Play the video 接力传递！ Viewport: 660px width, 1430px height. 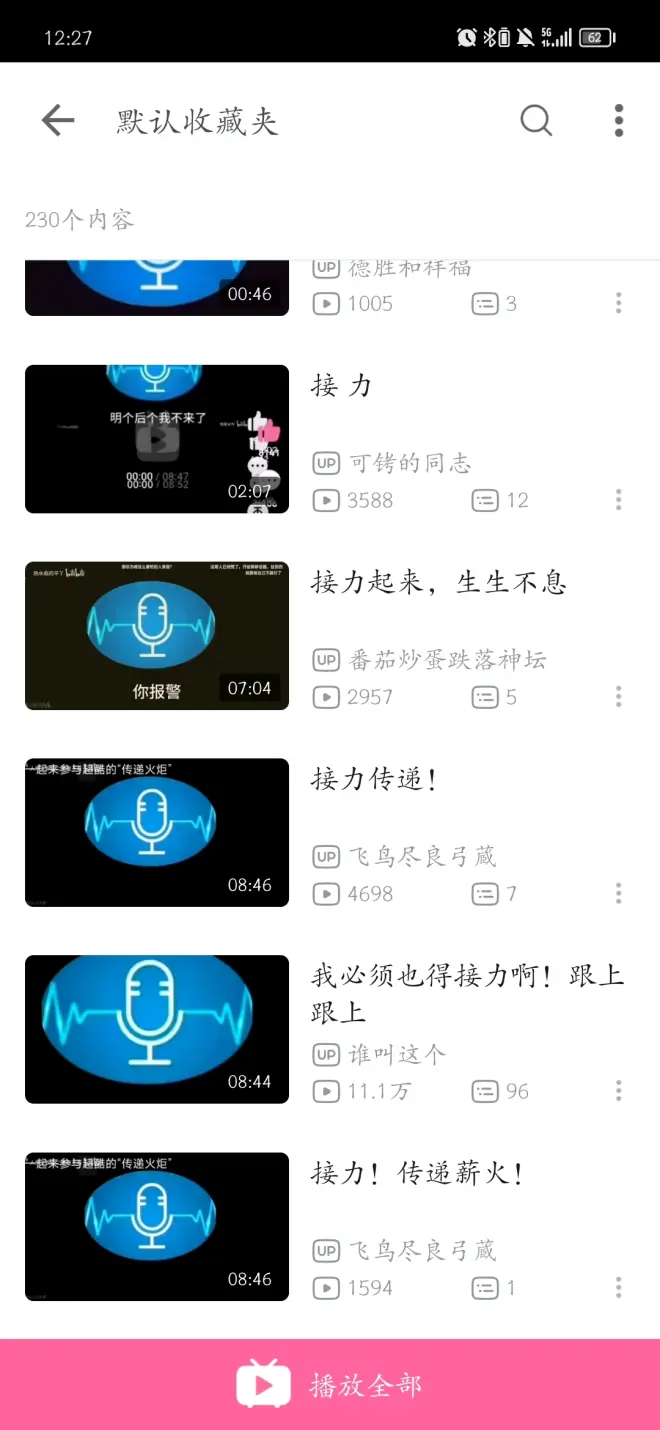(x=157, y=833)
